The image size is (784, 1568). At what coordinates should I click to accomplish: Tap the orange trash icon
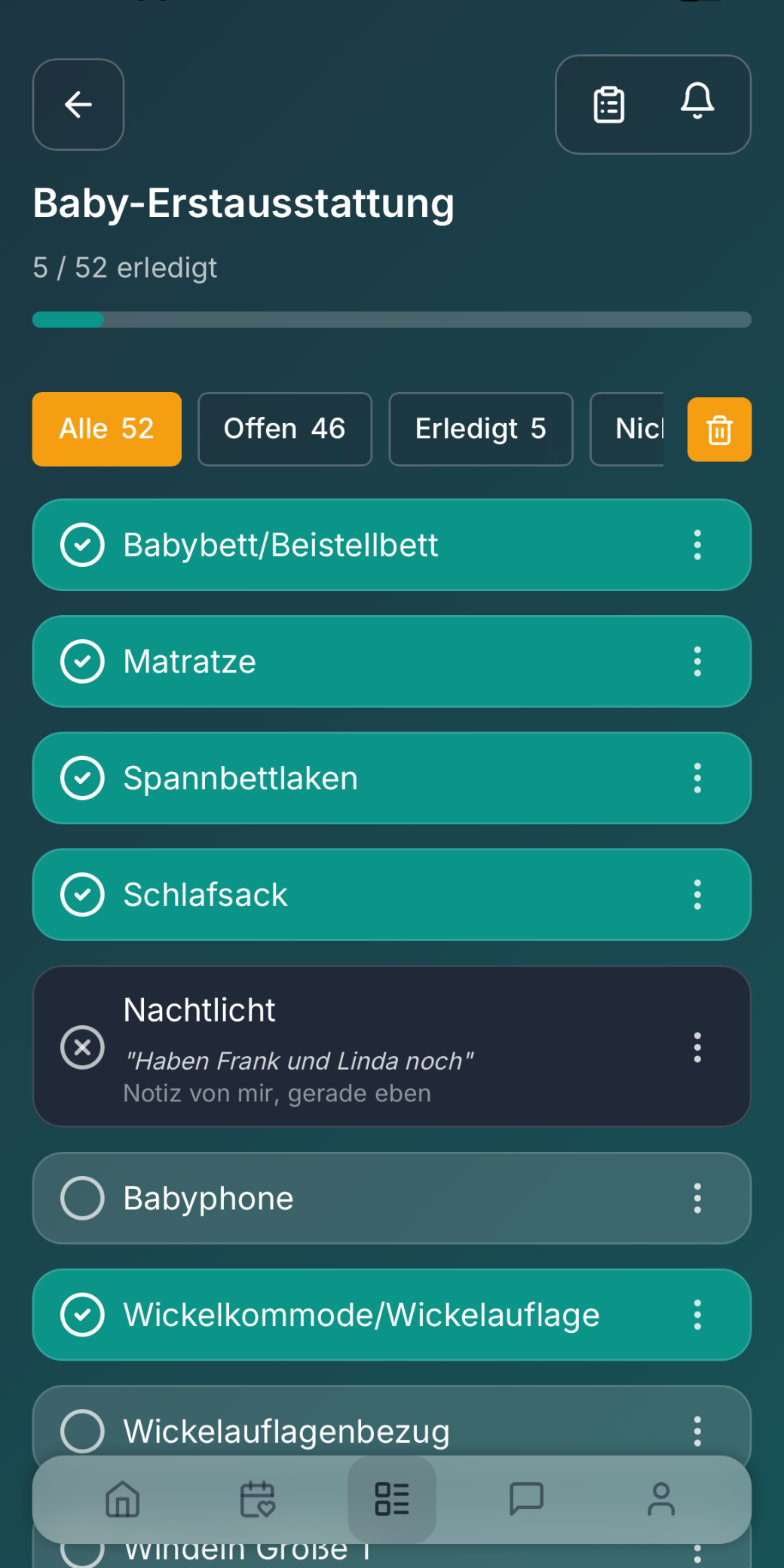pos(718,429)
